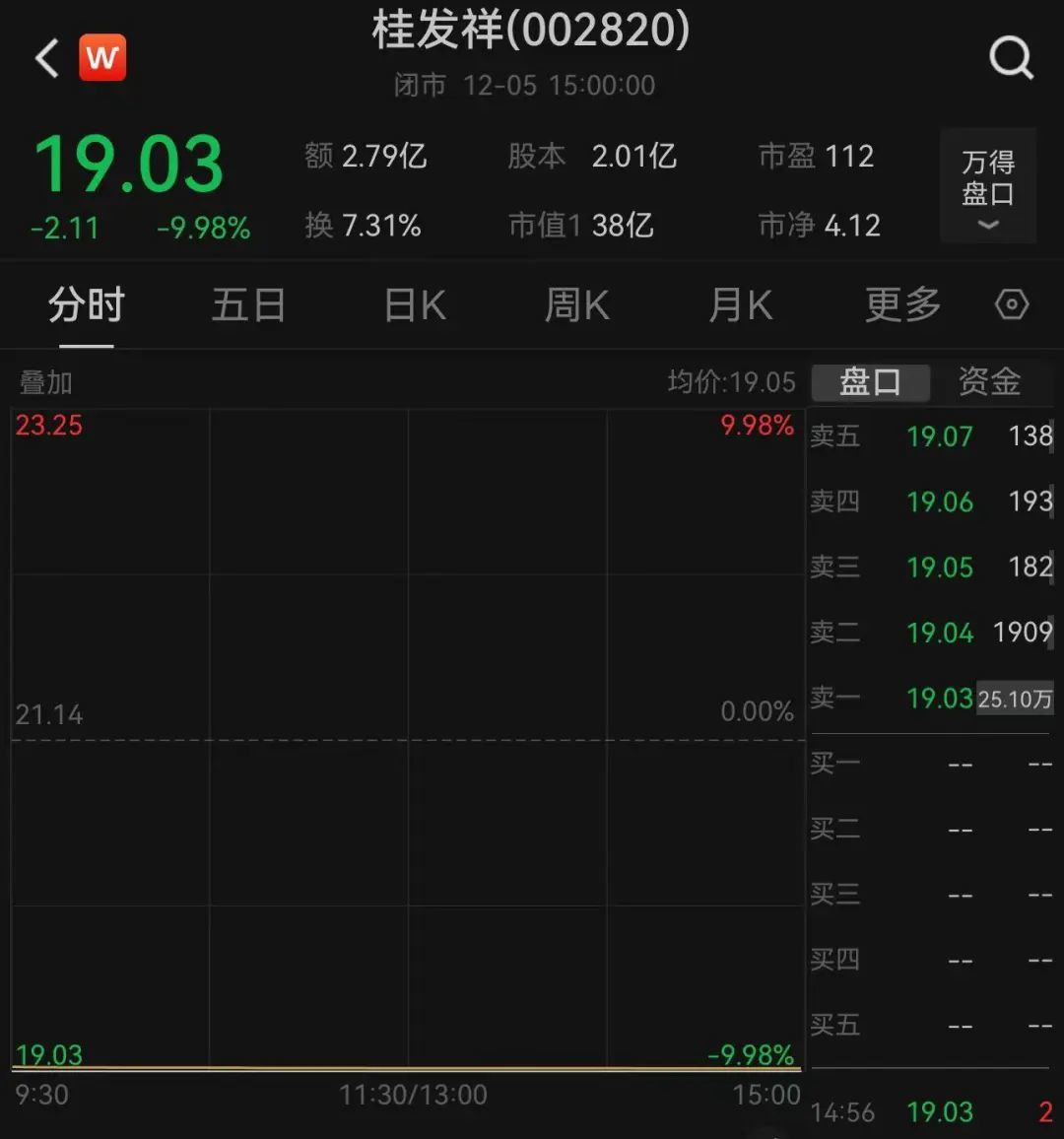Select the 周K chart tab

pyautogui.click(x=577, y=305)
